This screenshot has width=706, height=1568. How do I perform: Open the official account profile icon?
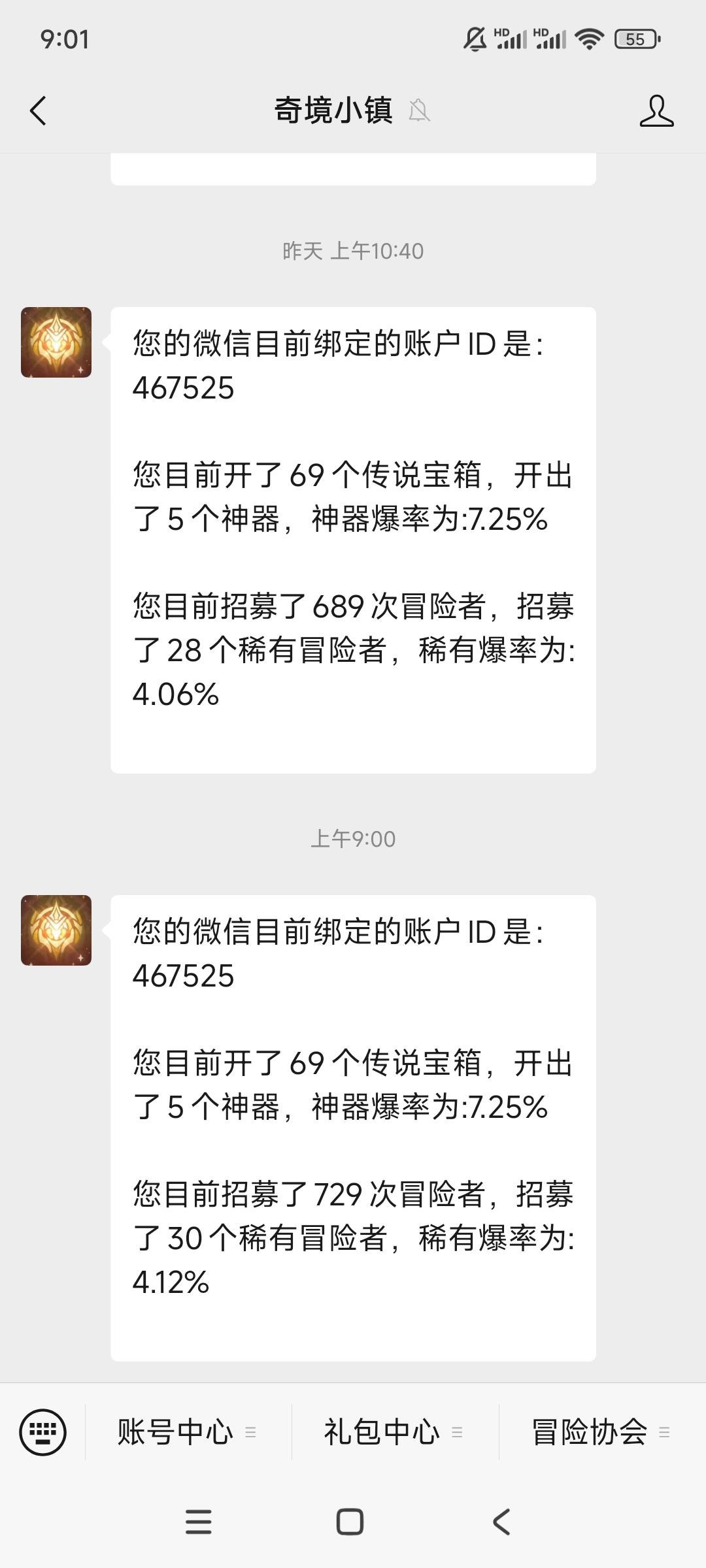(656, 110)
